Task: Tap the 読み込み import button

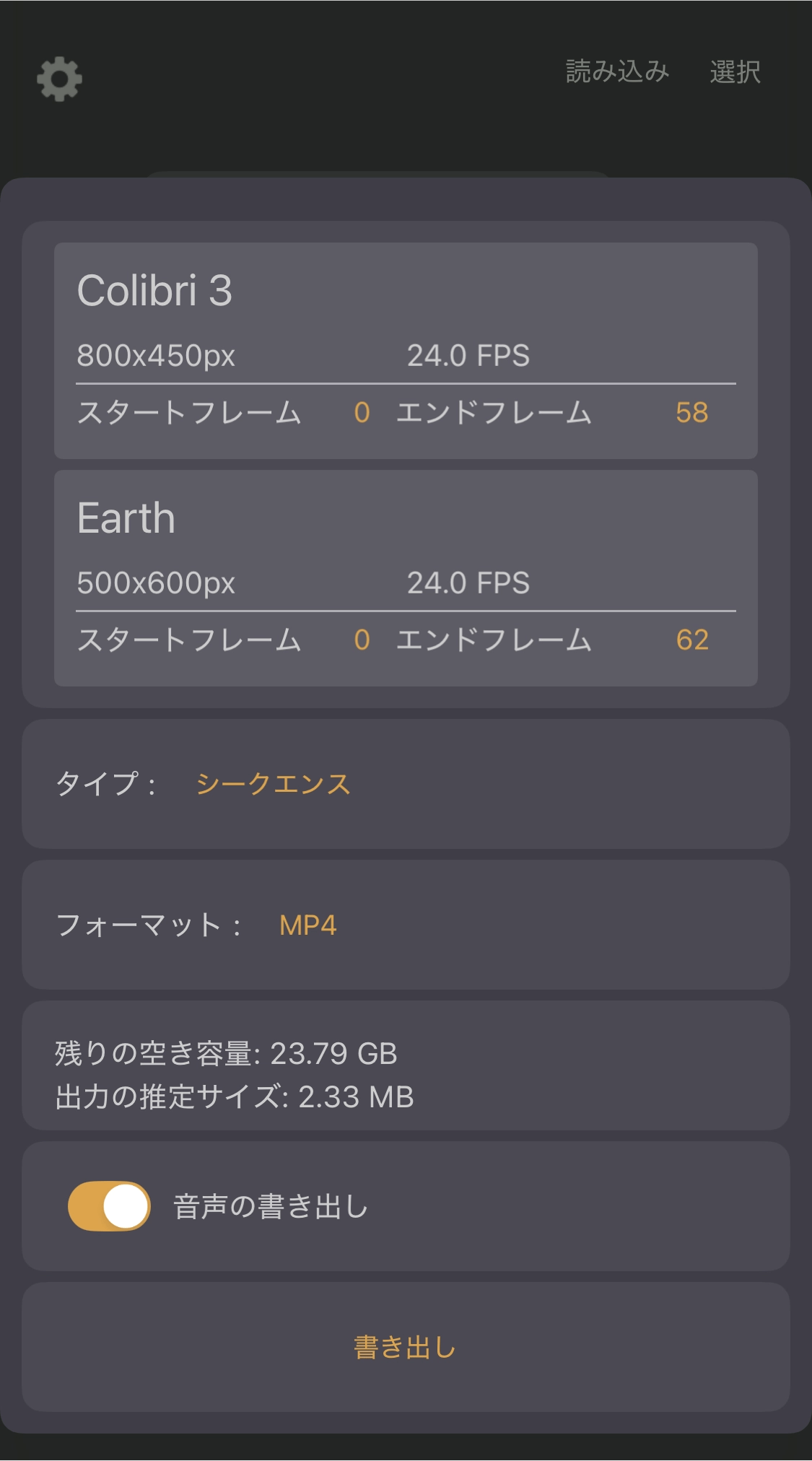Action: [617, 71]
